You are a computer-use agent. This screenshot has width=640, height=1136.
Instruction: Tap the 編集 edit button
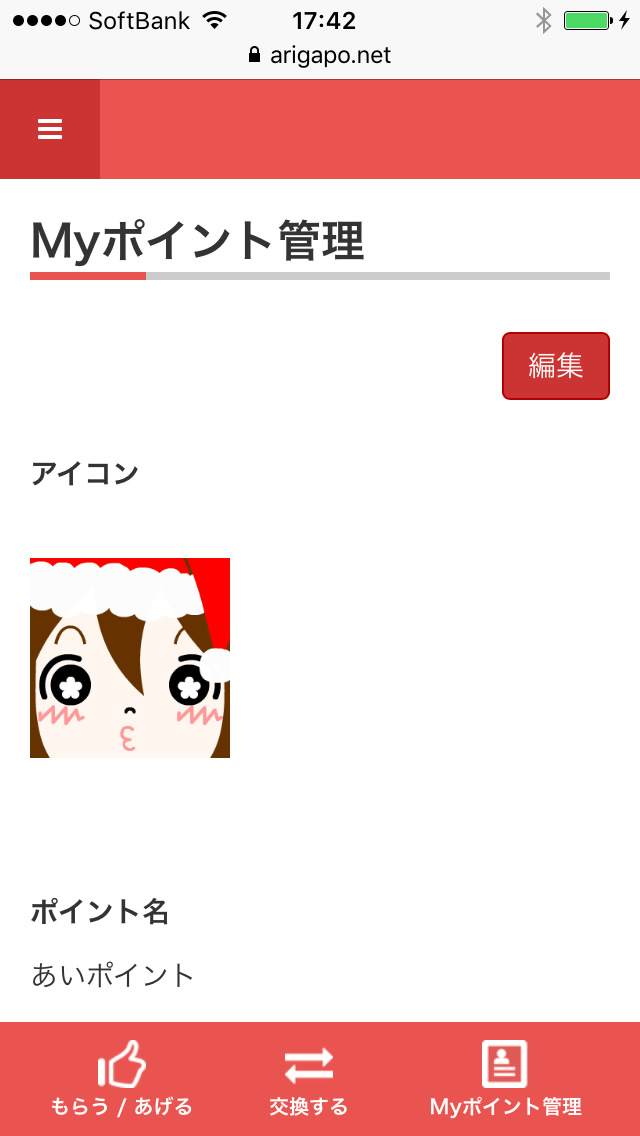[x=555, y=366]
